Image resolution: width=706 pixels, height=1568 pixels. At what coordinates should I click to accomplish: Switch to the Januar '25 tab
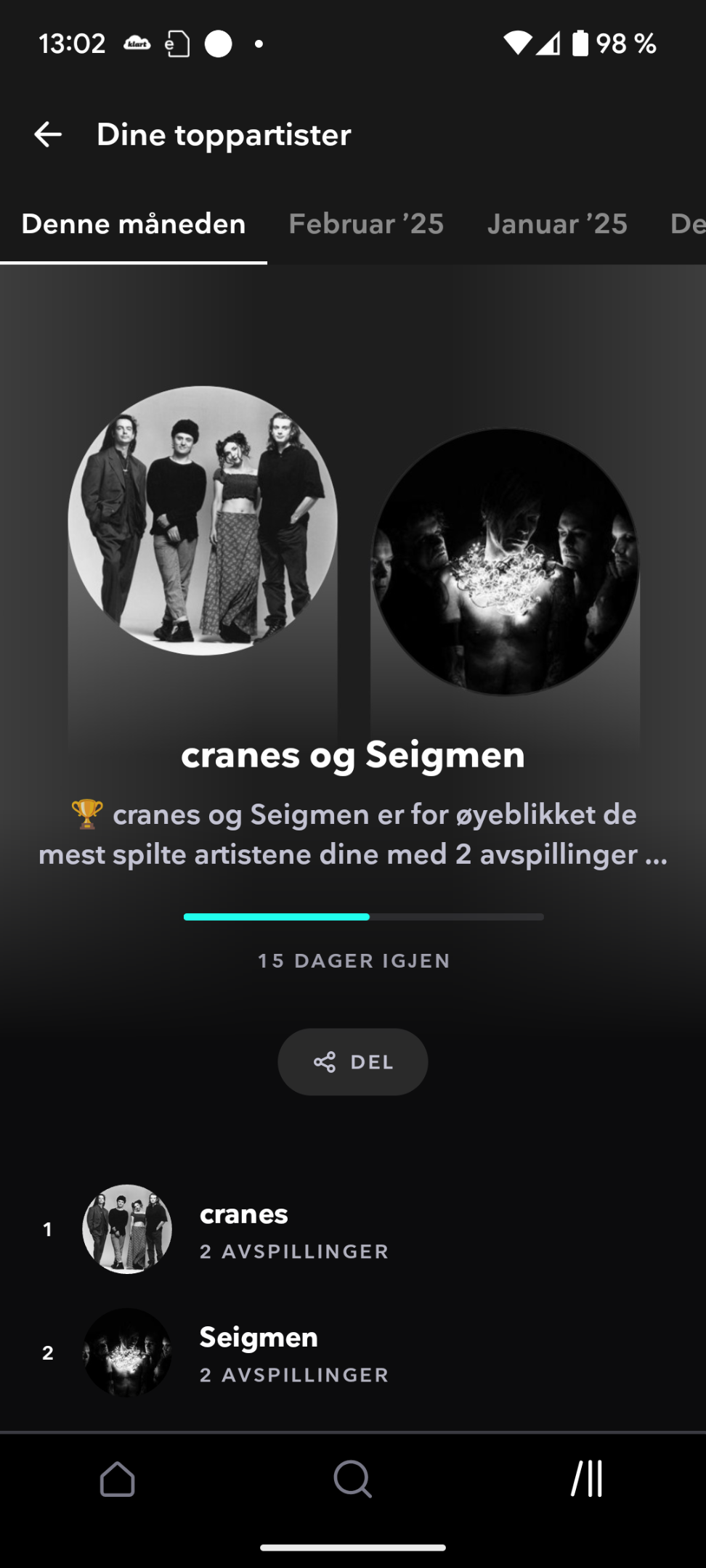(x=557, y=224)
